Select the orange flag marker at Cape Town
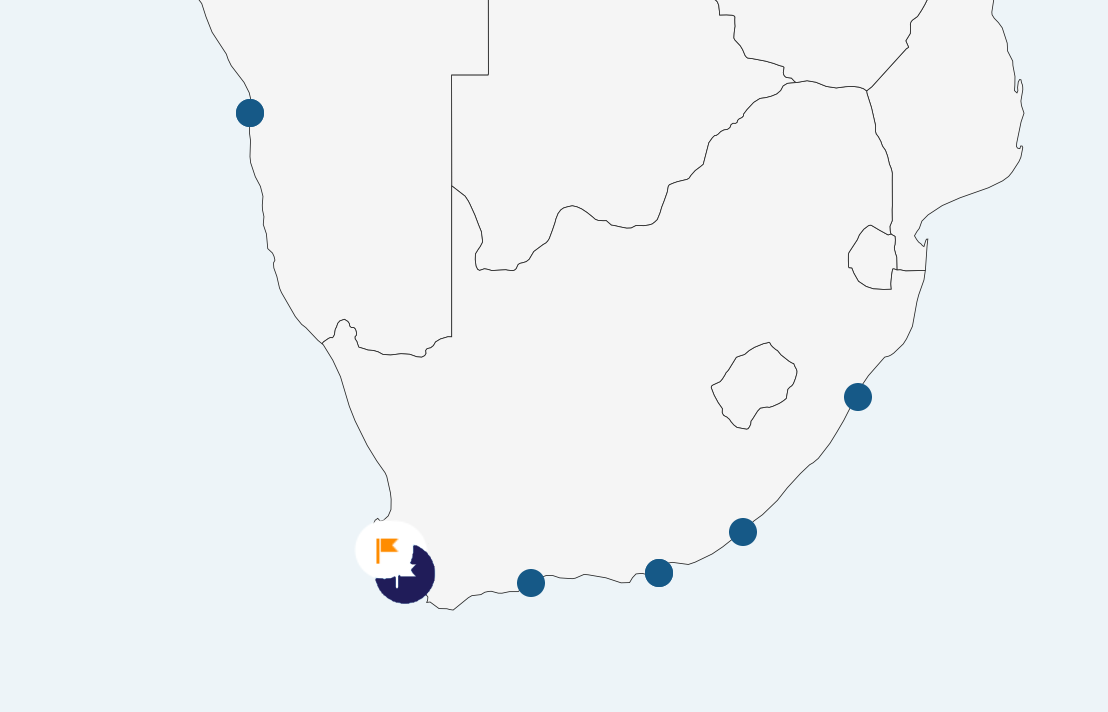Screen dimensions: 1108x712 [388, 550]
